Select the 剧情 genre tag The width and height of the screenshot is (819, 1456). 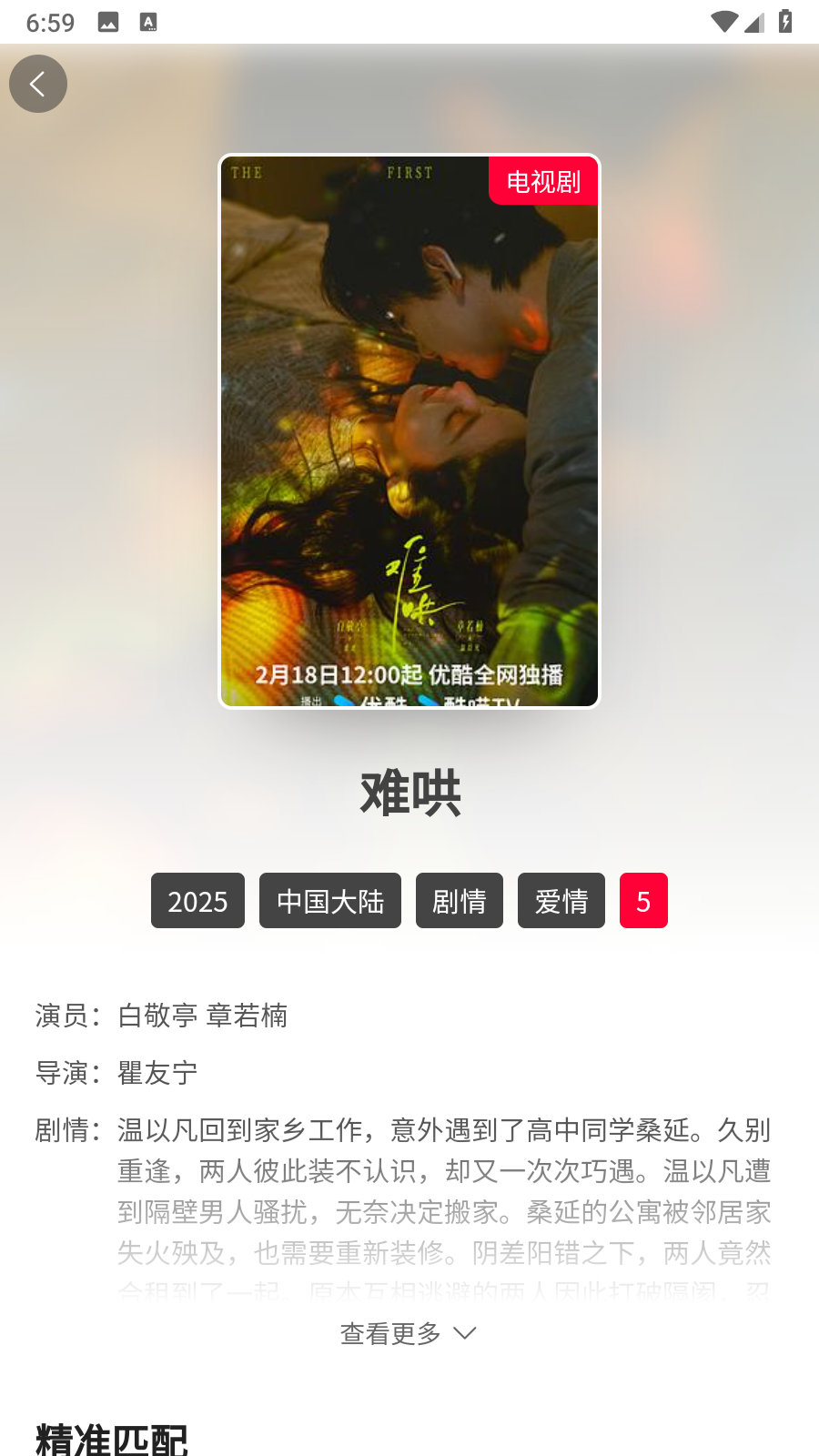pyautogui.click(x=459, y=901)
